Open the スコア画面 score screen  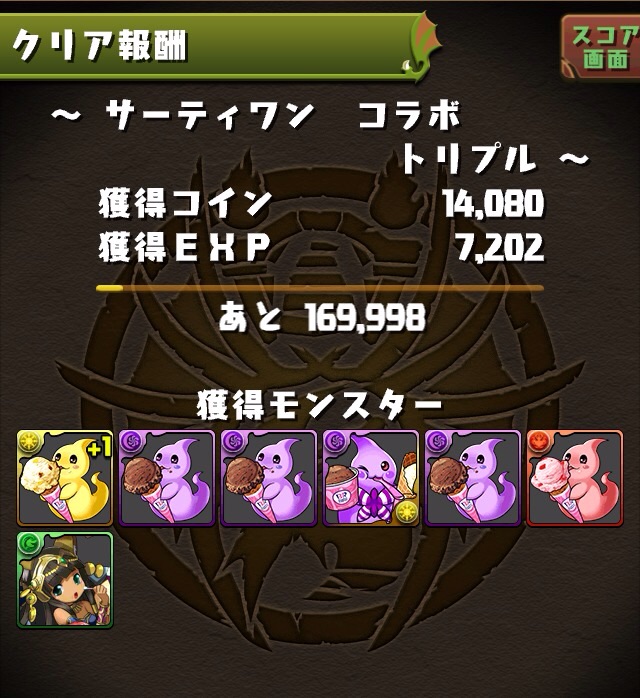point(601,45)
